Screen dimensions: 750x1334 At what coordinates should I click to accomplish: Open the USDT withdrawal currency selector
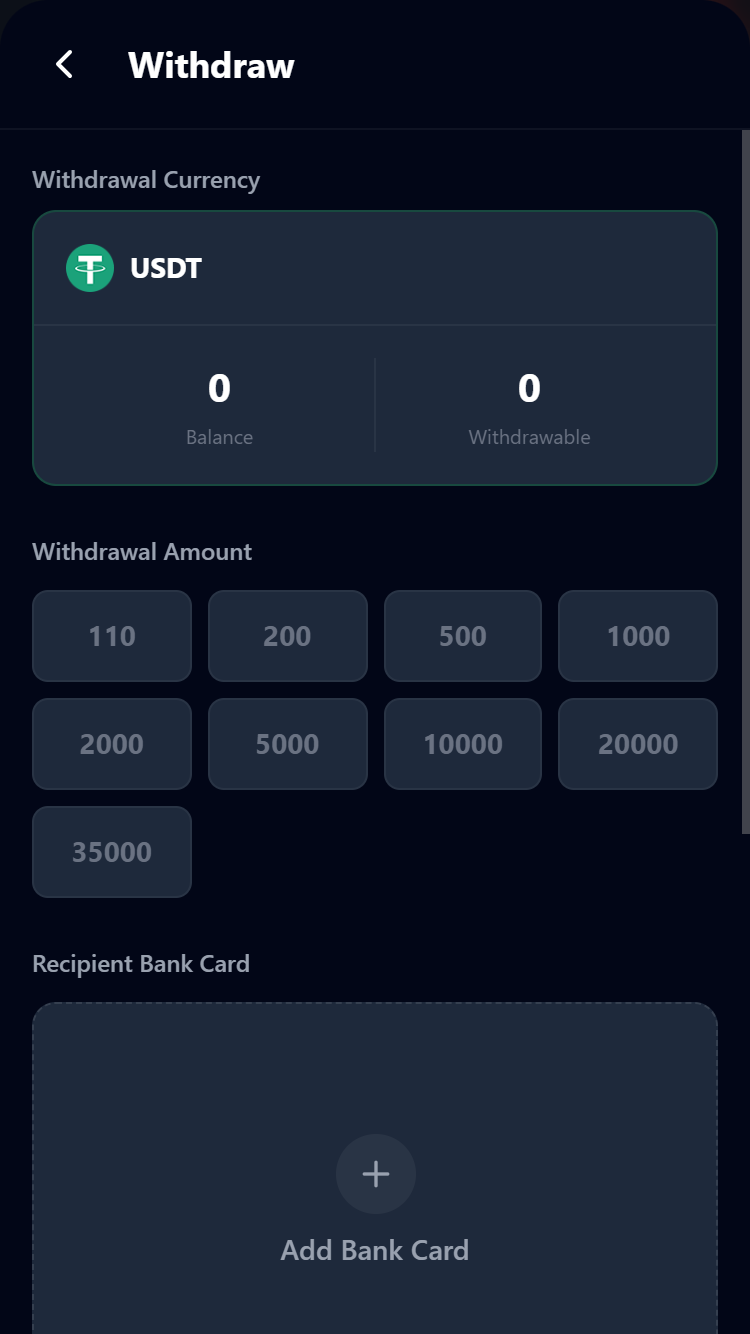(375, 268)
